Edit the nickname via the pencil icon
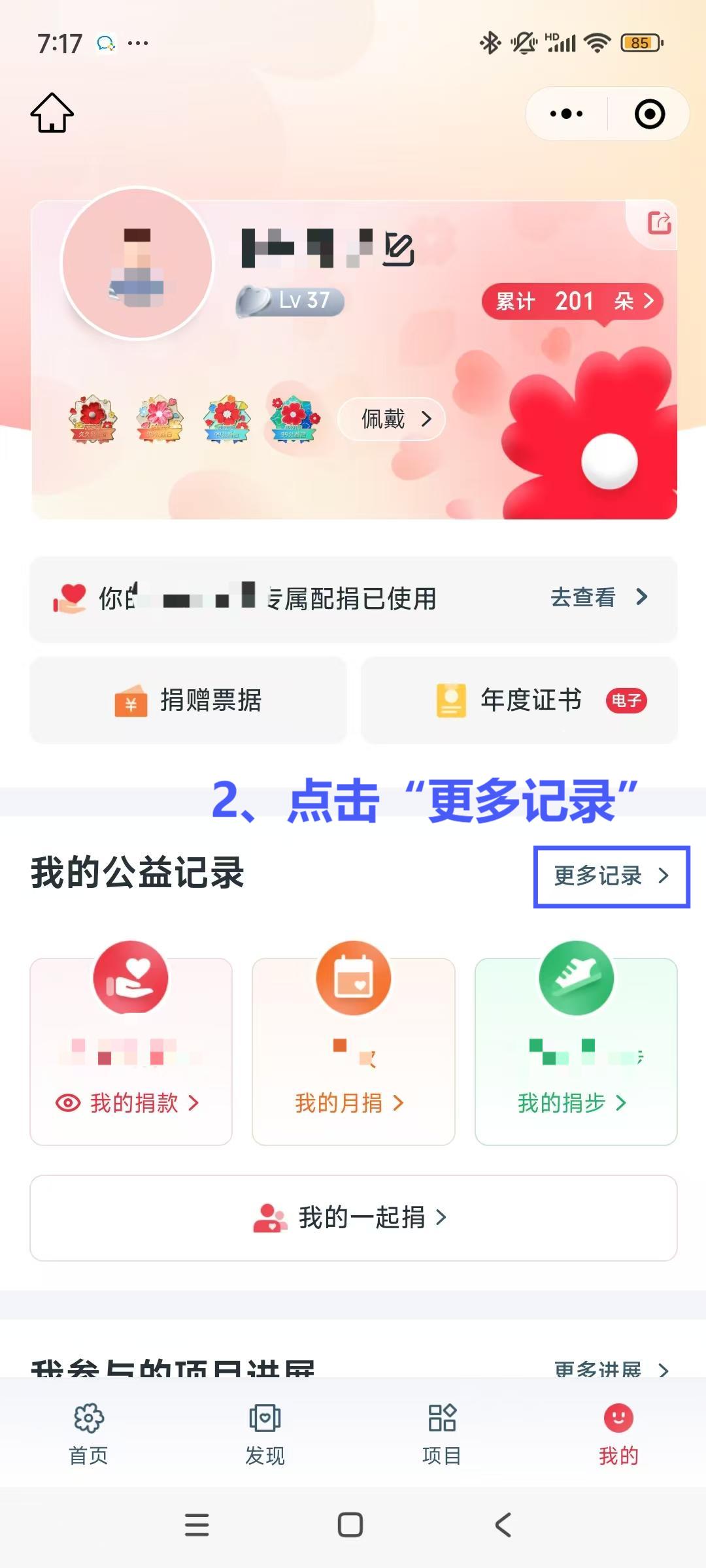This screenshot has width=706, height=1568. (x=399, y=249)
